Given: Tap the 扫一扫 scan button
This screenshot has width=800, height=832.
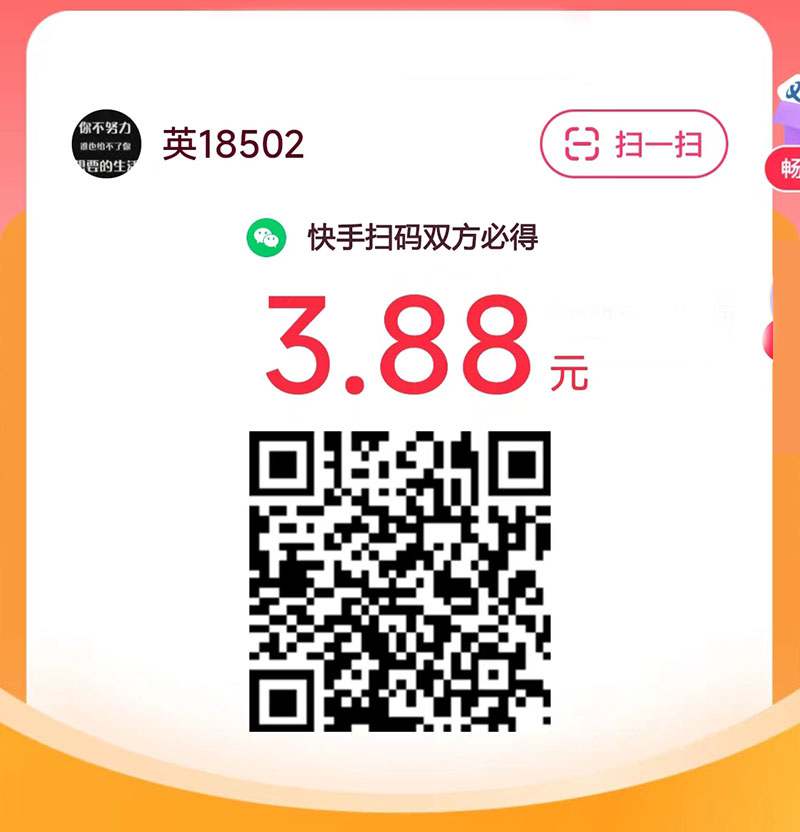Looking at the screenshot, I should coord(634,144).
